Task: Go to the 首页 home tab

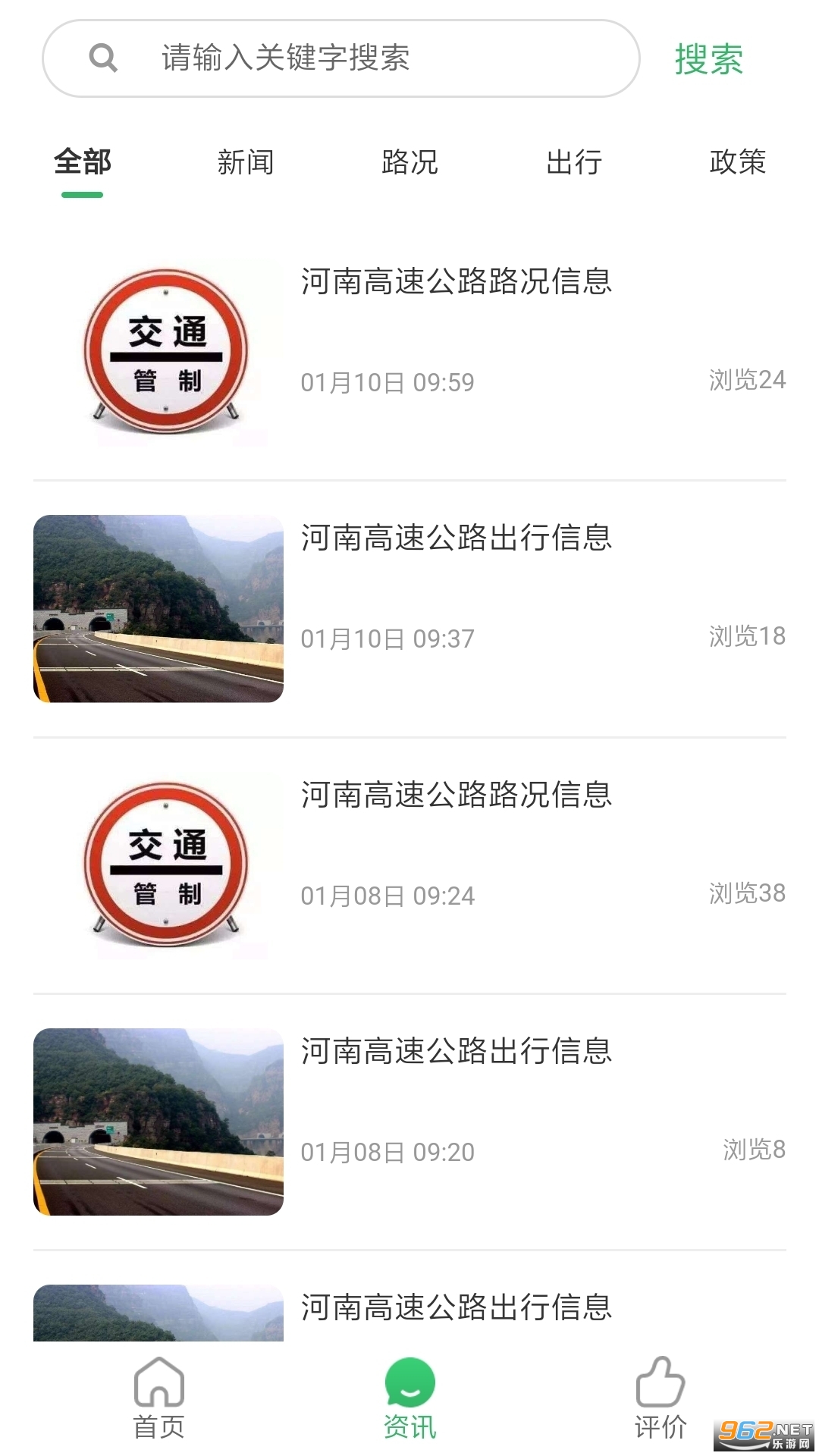Action: click(x=159, y=1398)
